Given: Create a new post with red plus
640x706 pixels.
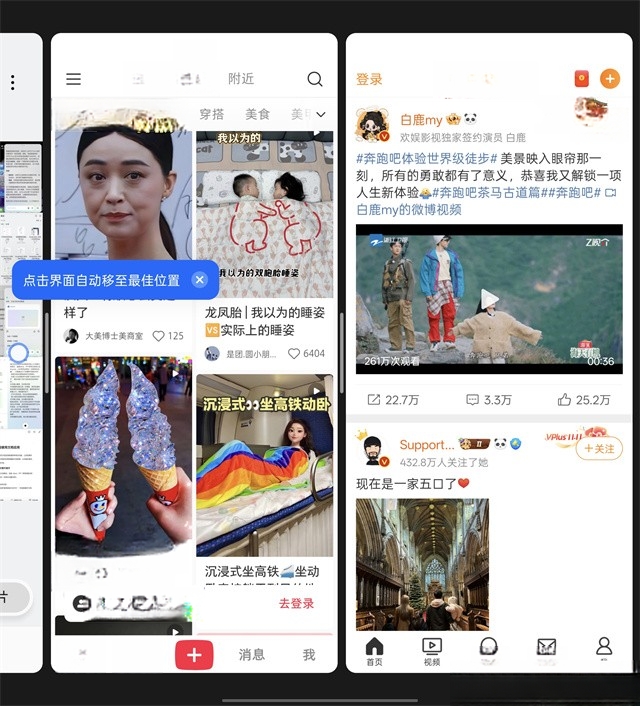Looking at the screenshot, I should [194, 655].
